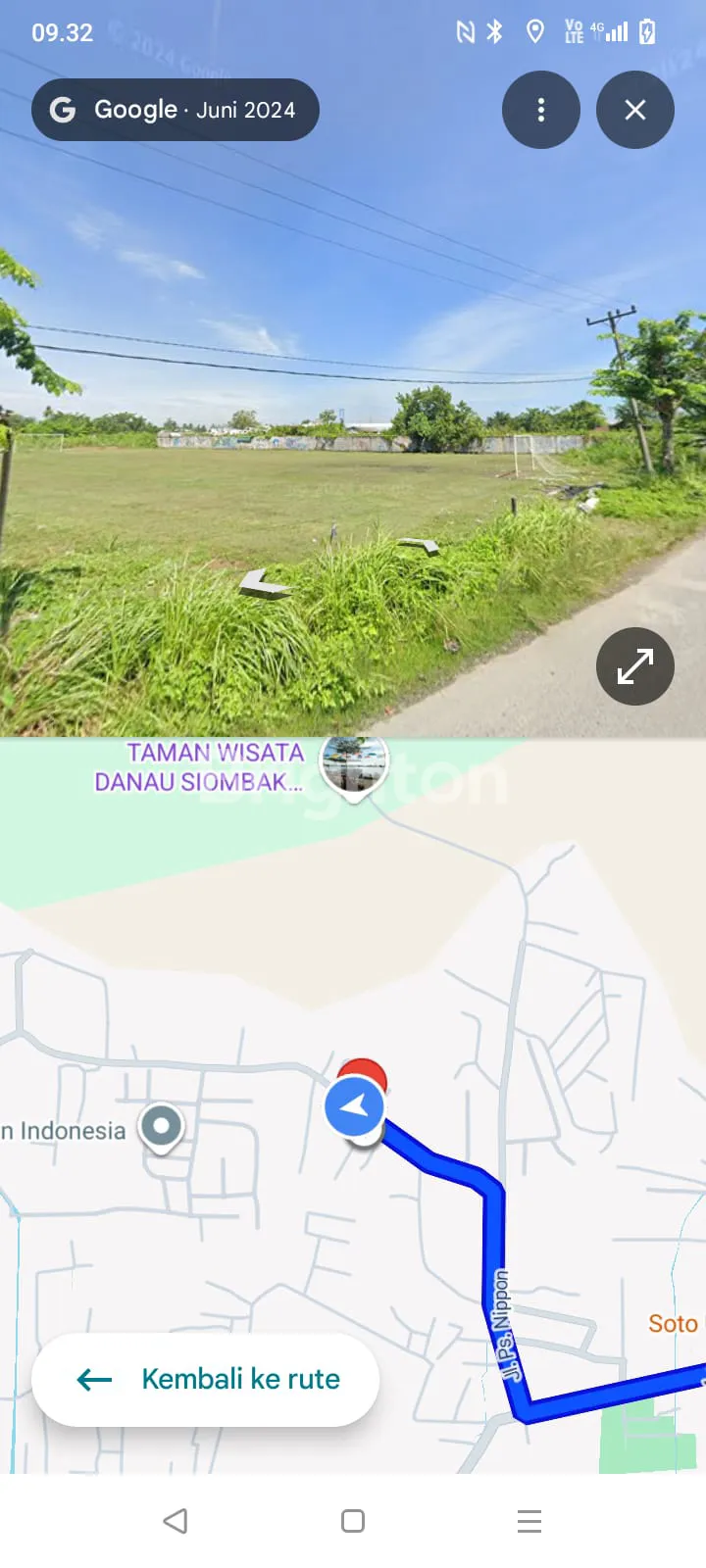Tap the Google June 2024 attribution chip

176,110
